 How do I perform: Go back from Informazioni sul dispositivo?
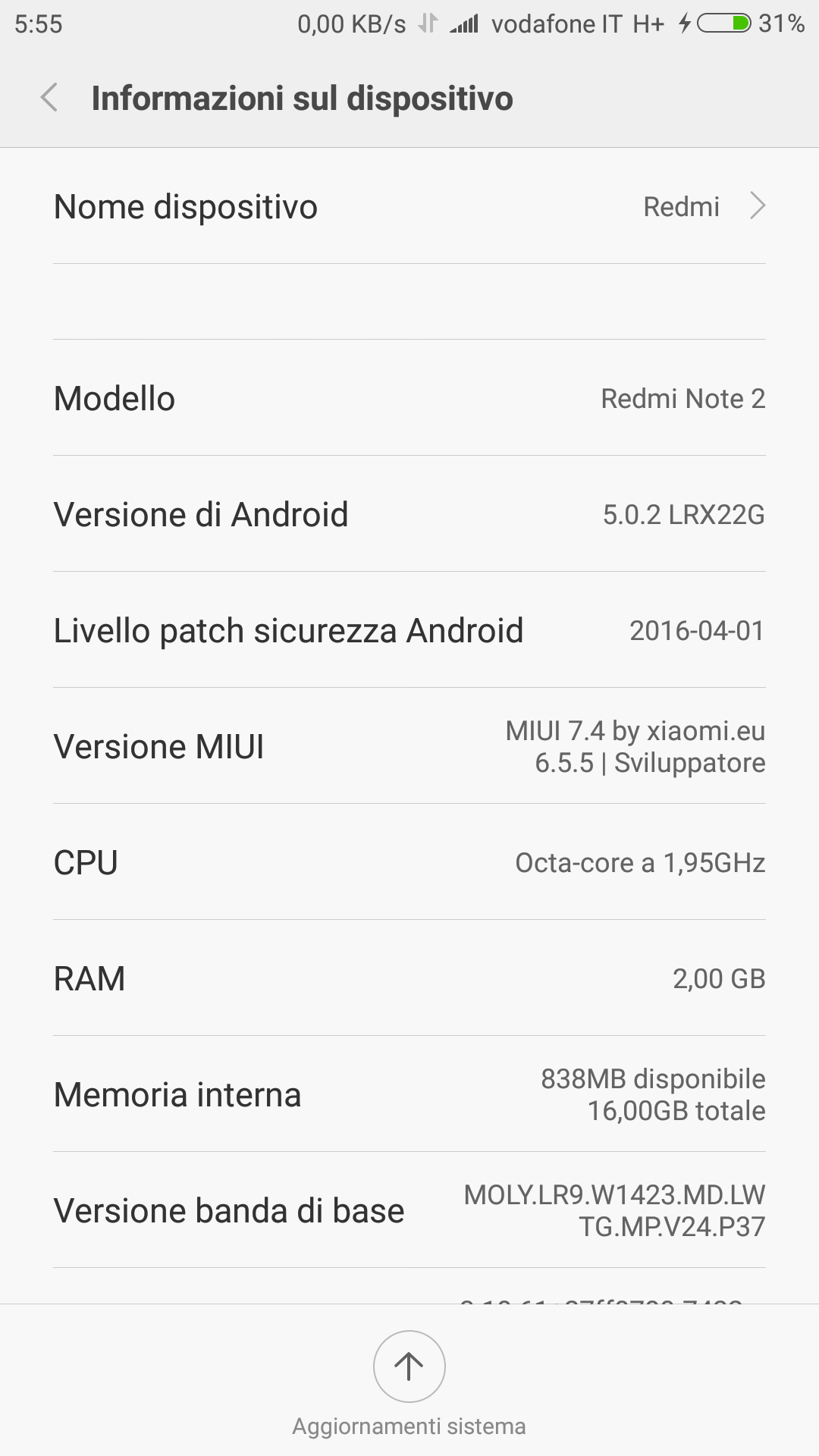tap(49, 98)
